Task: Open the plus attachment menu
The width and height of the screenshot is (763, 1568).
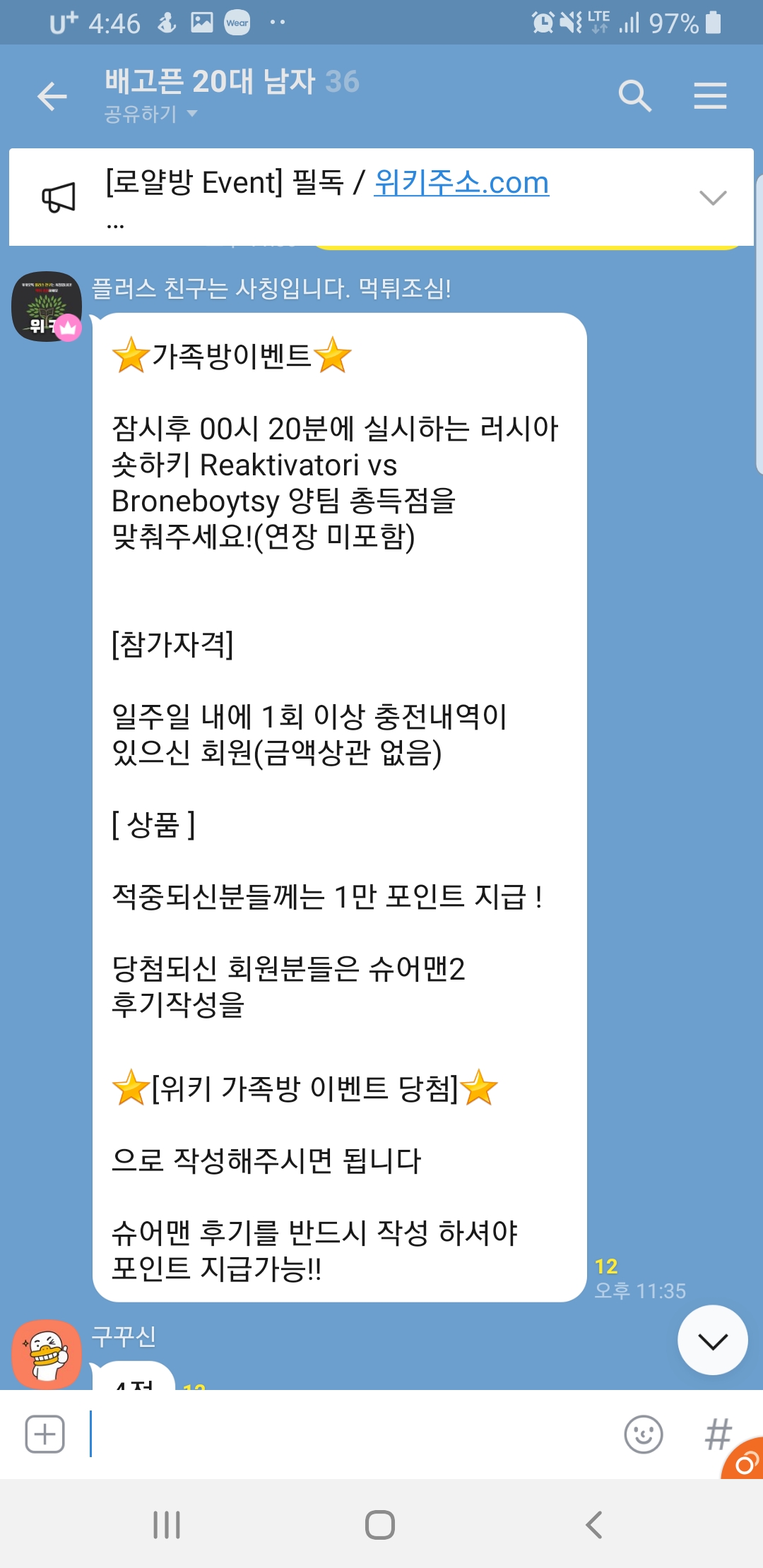Action: (x=45, y=1435)
